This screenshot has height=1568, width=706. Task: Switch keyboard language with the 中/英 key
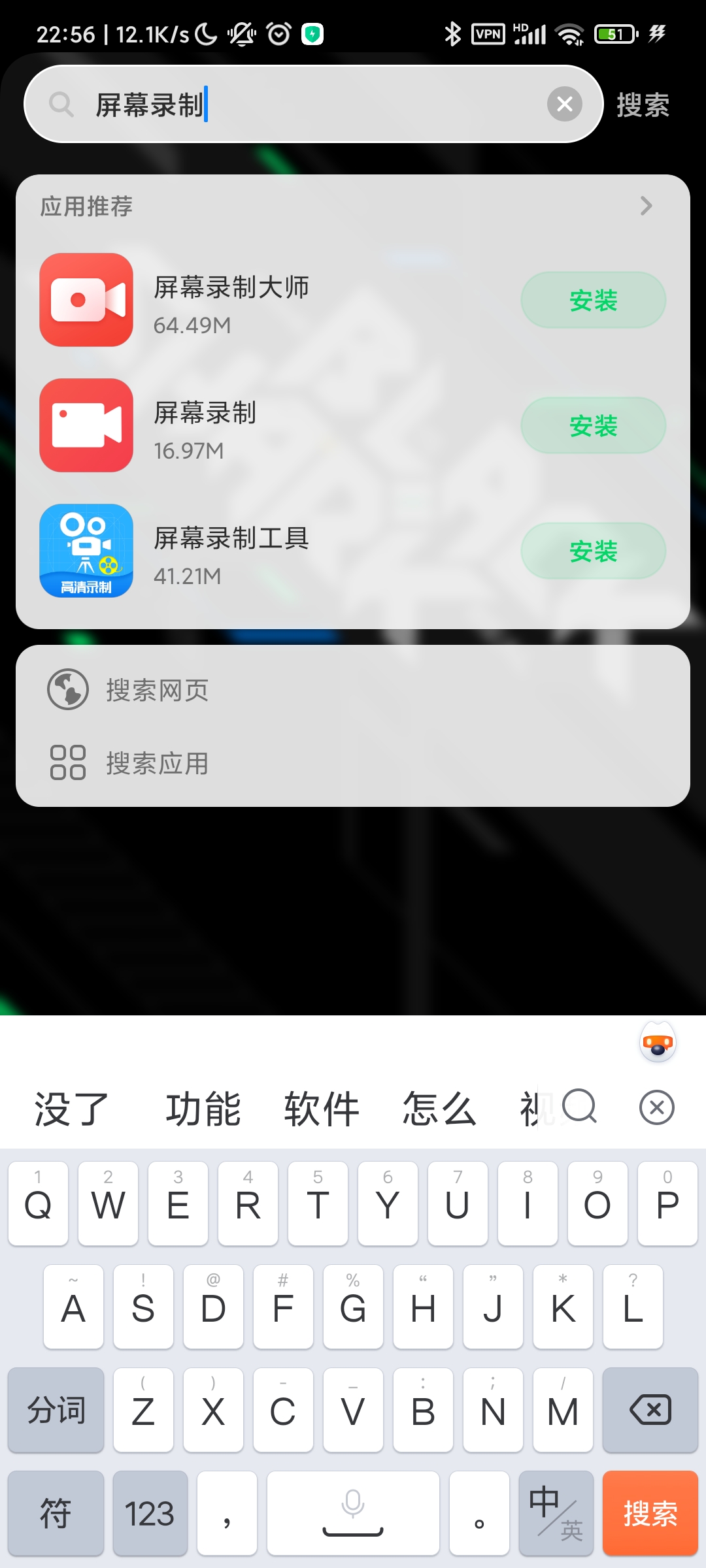(556, 1513)
